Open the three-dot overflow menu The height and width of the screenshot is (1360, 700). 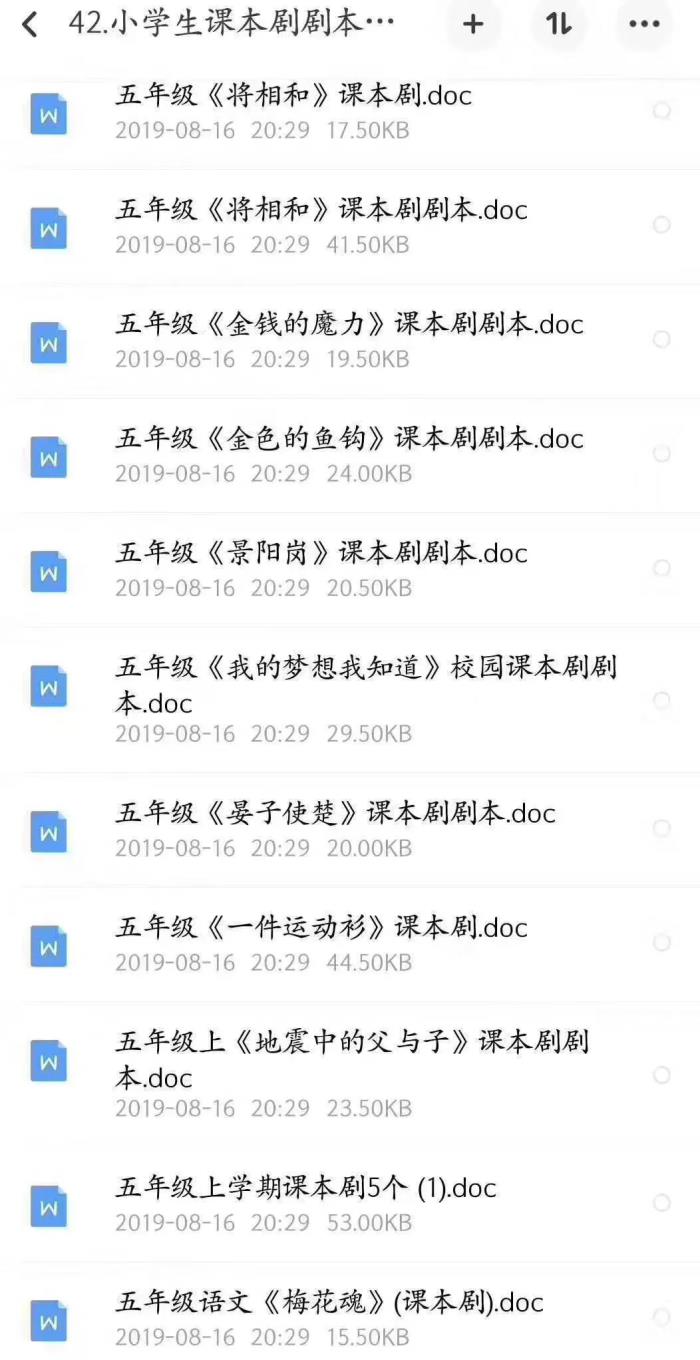[x=644, y=25]
